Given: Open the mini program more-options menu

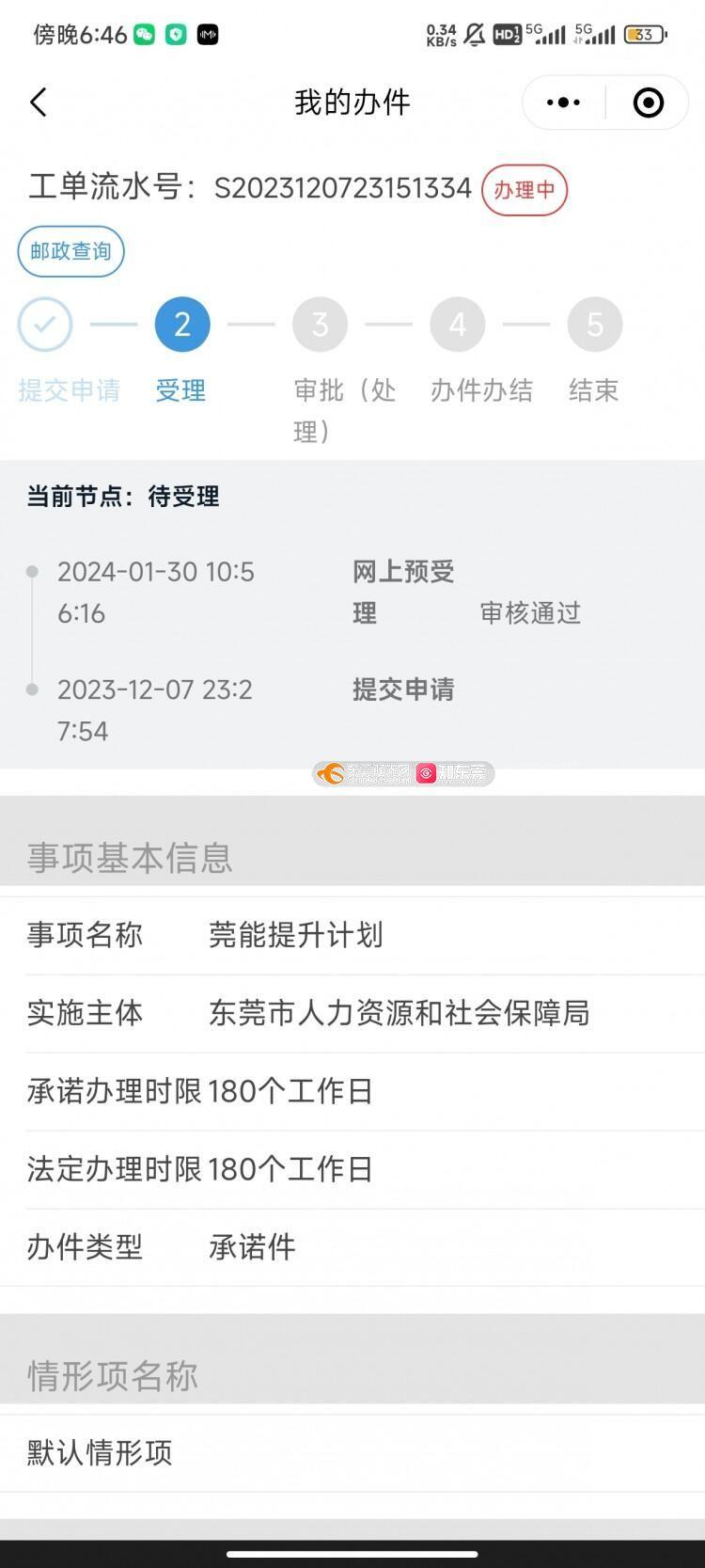Looking at the screenshot, I should pos(563,103).
